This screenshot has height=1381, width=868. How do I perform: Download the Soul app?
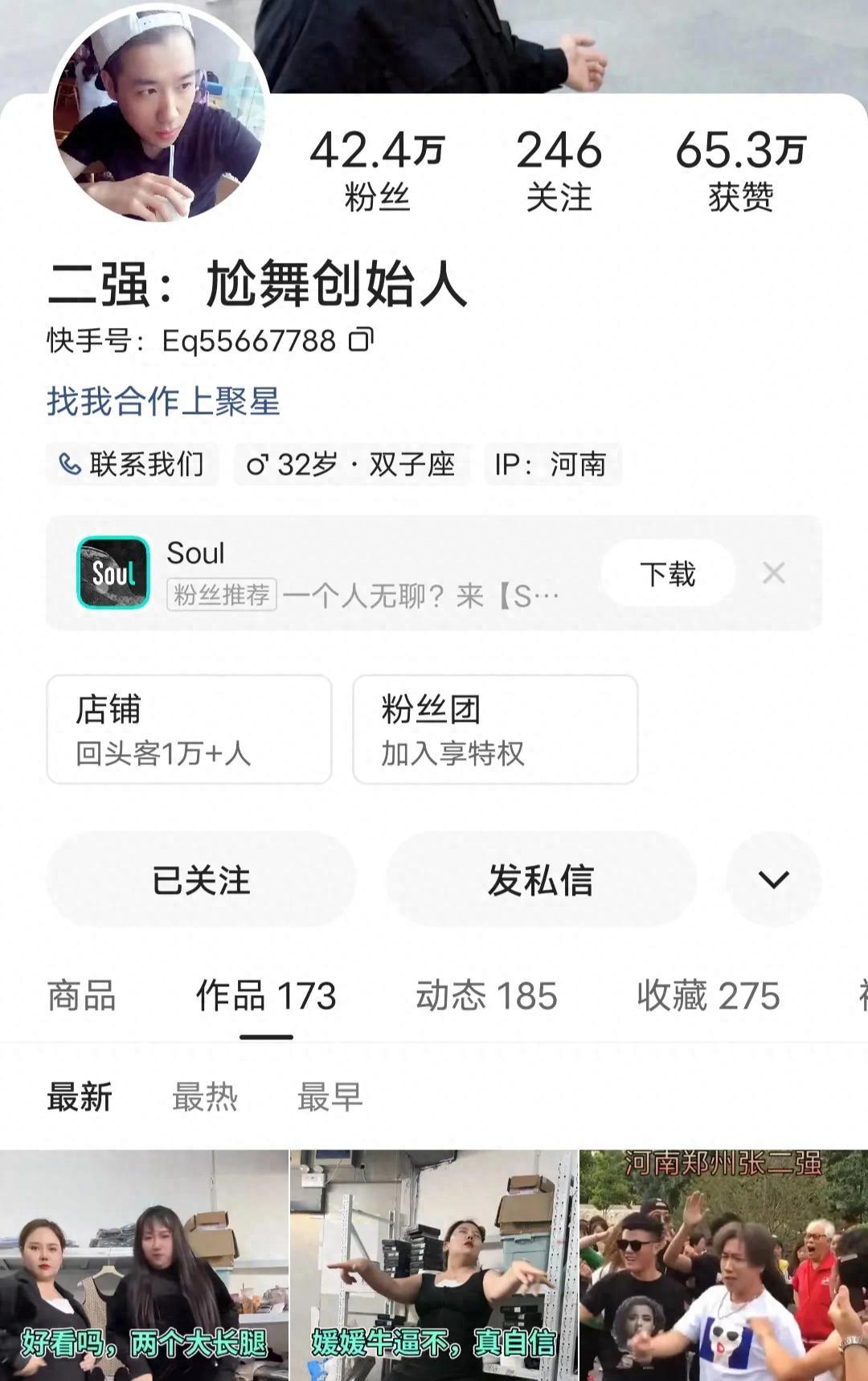click(667, 573)
